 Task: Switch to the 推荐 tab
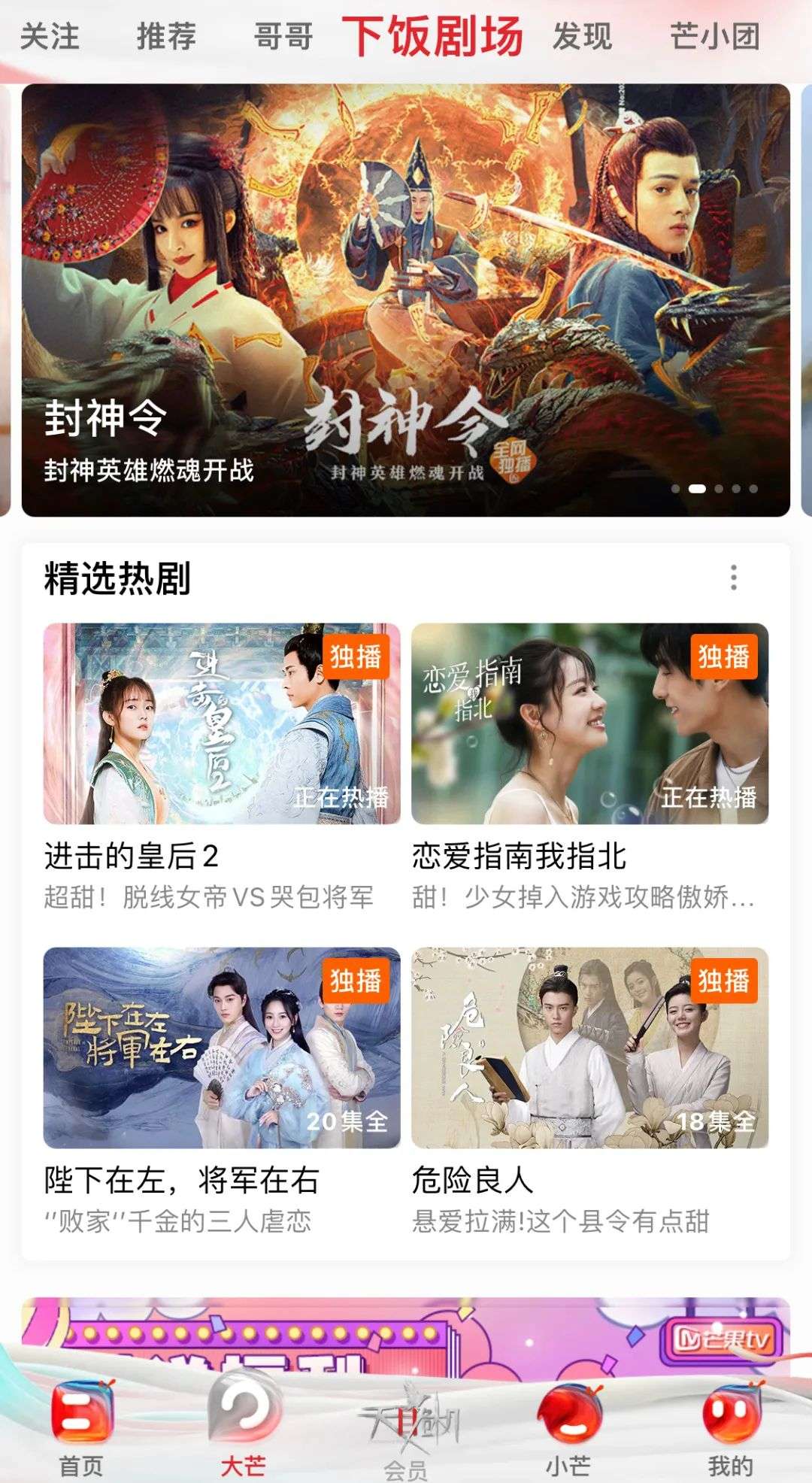(166, 36)
